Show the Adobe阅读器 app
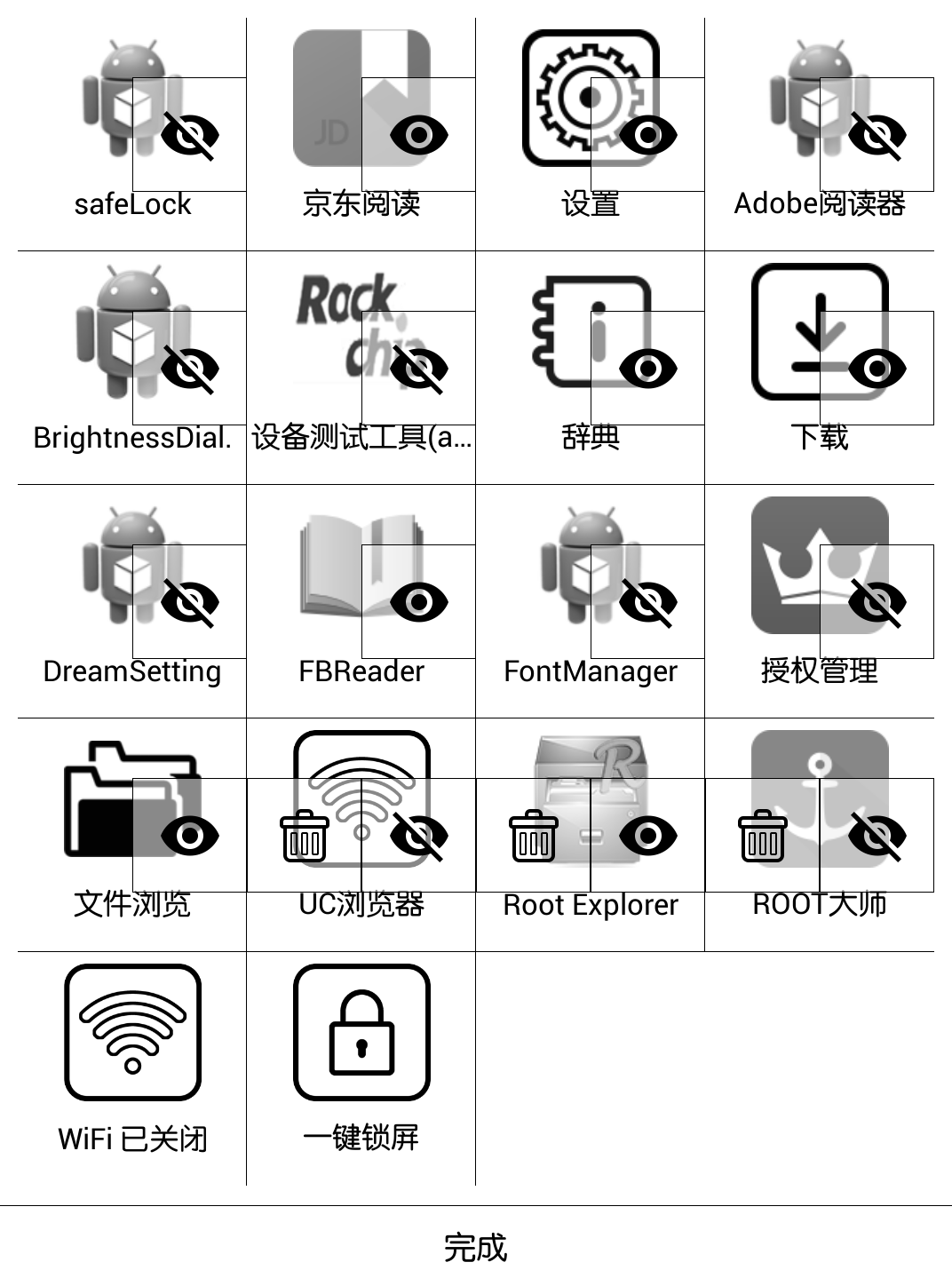 (877, 135)
